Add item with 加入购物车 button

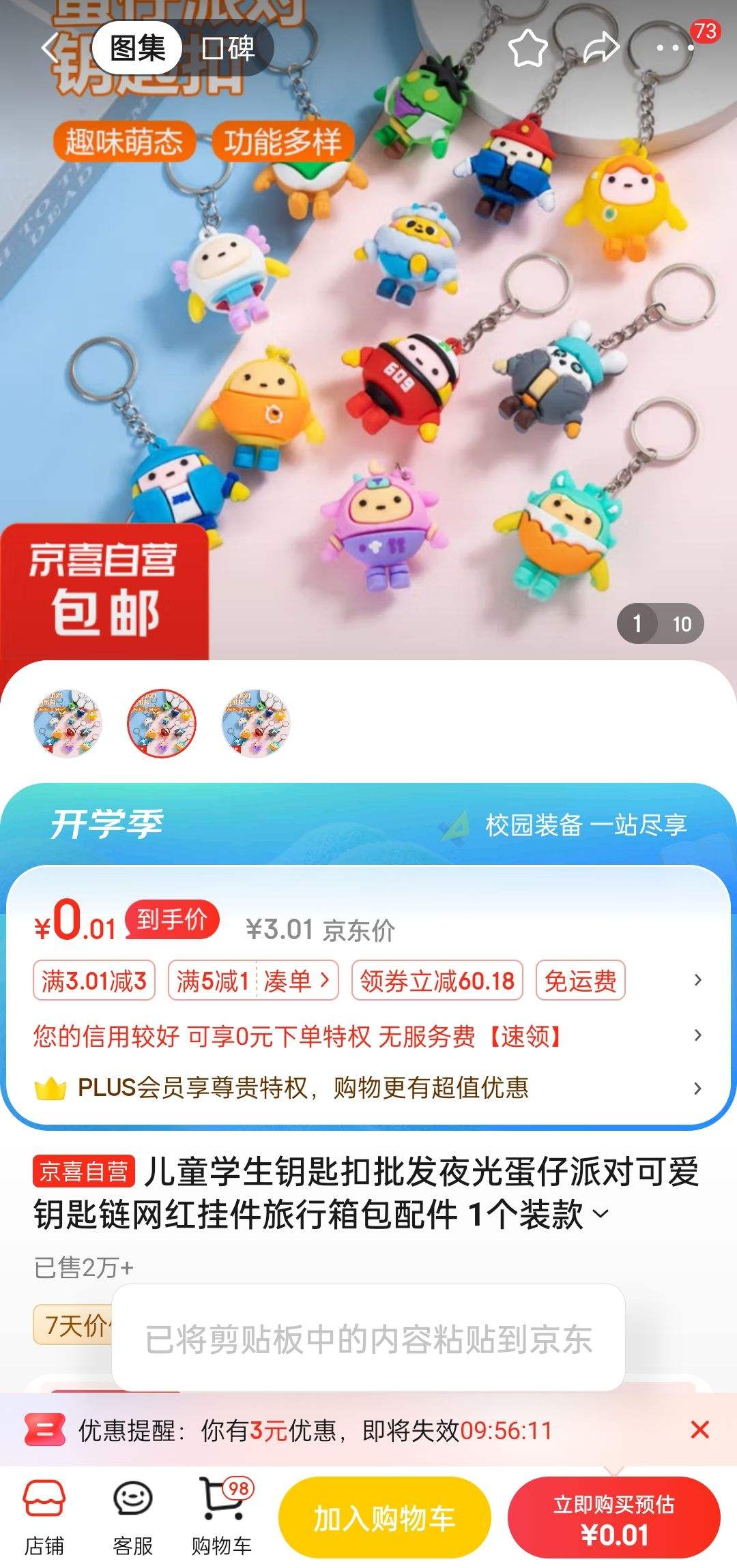(x=384, y=1518)
